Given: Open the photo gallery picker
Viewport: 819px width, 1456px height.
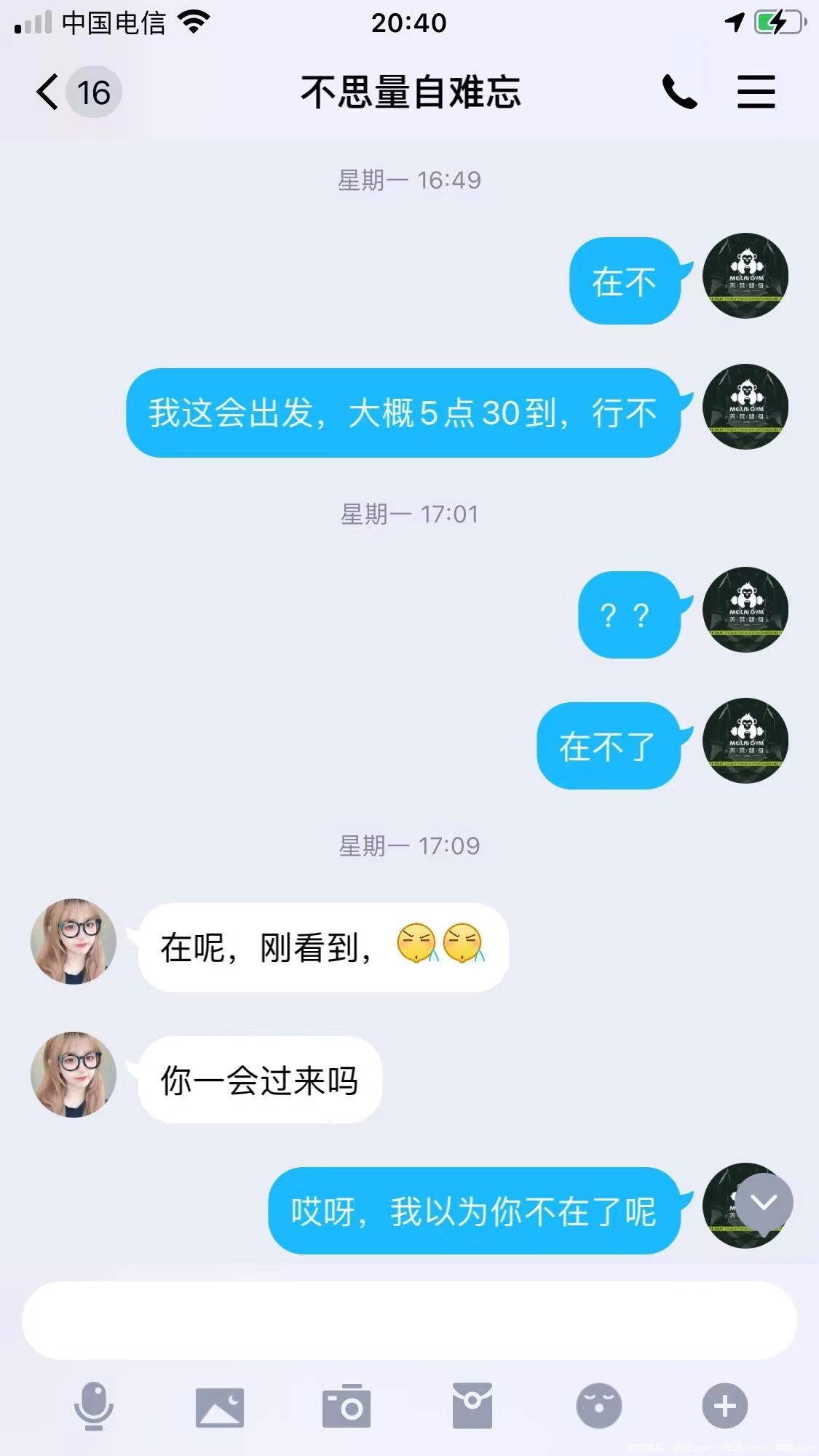Looking at the screenshot, I should click(220, 1407).
